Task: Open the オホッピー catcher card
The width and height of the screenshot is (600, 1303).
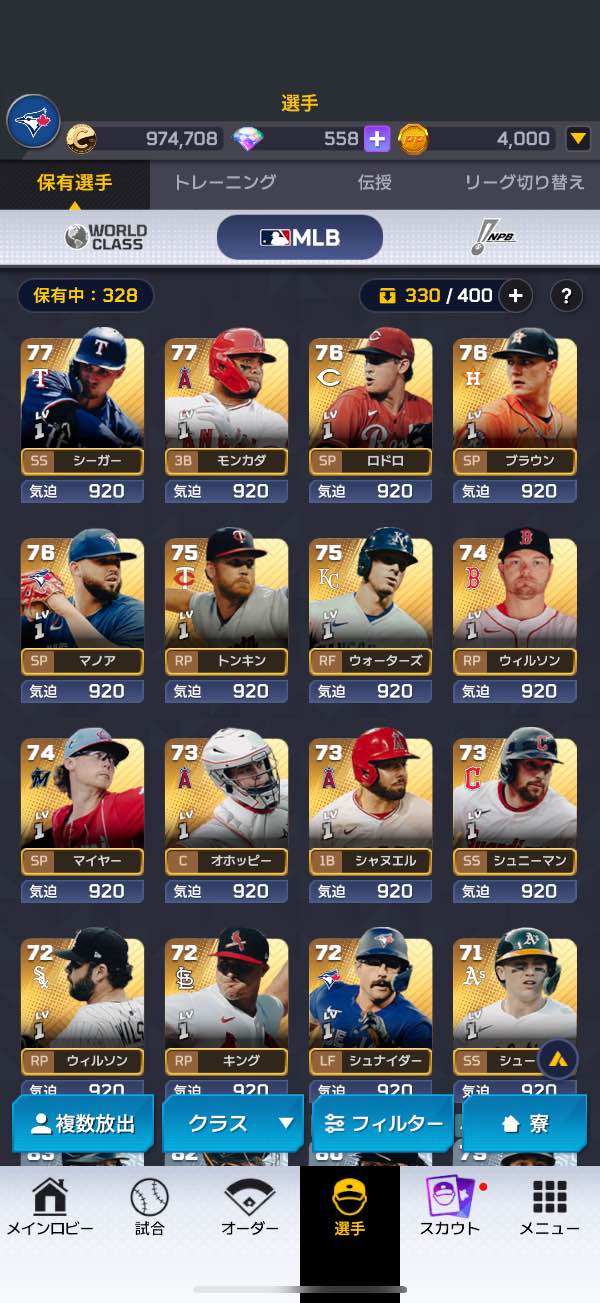Action: point(226,820)
